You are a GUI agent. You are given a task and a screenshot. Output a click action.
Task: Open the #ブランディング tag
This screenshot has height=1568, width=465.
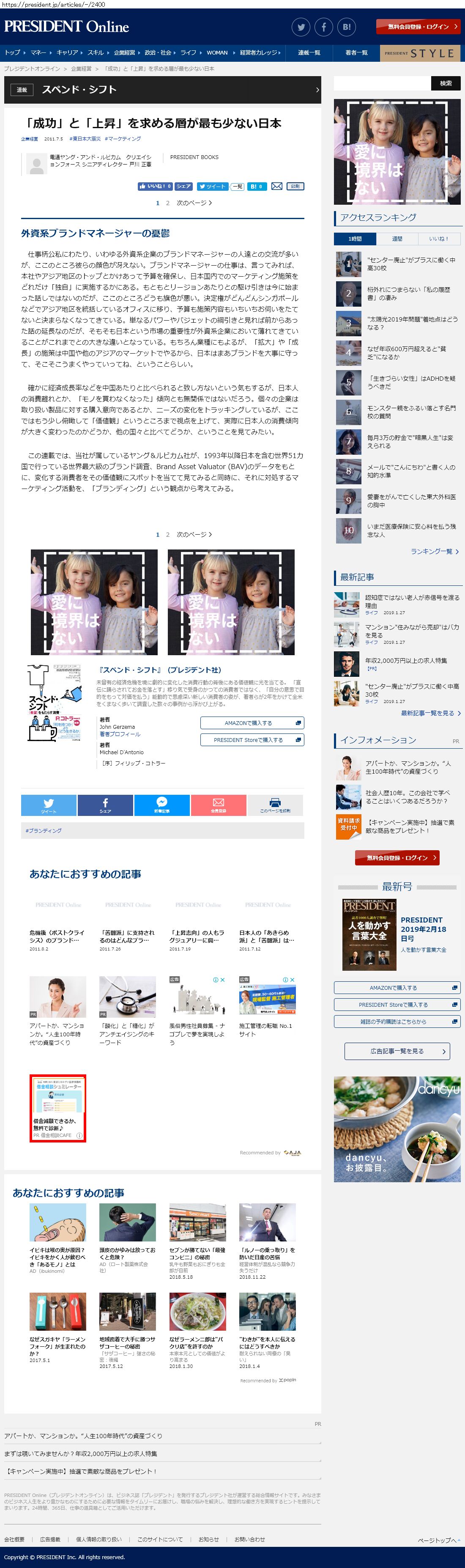pyautogui.click(x=43, y=830)
